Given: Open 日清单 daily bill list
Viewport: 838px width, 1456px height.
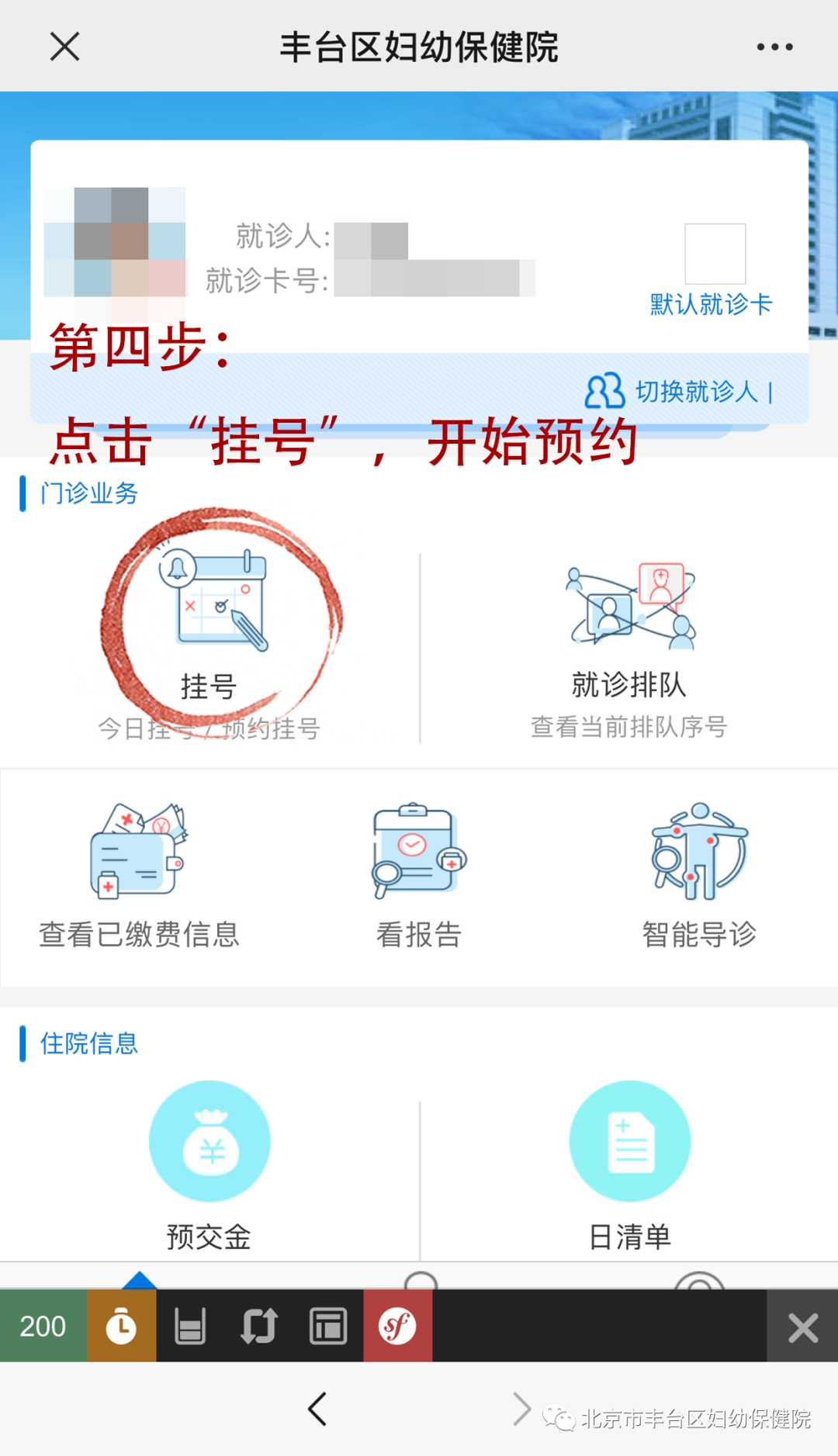Looking at the screenshot, I should [x=629, y=1164].
